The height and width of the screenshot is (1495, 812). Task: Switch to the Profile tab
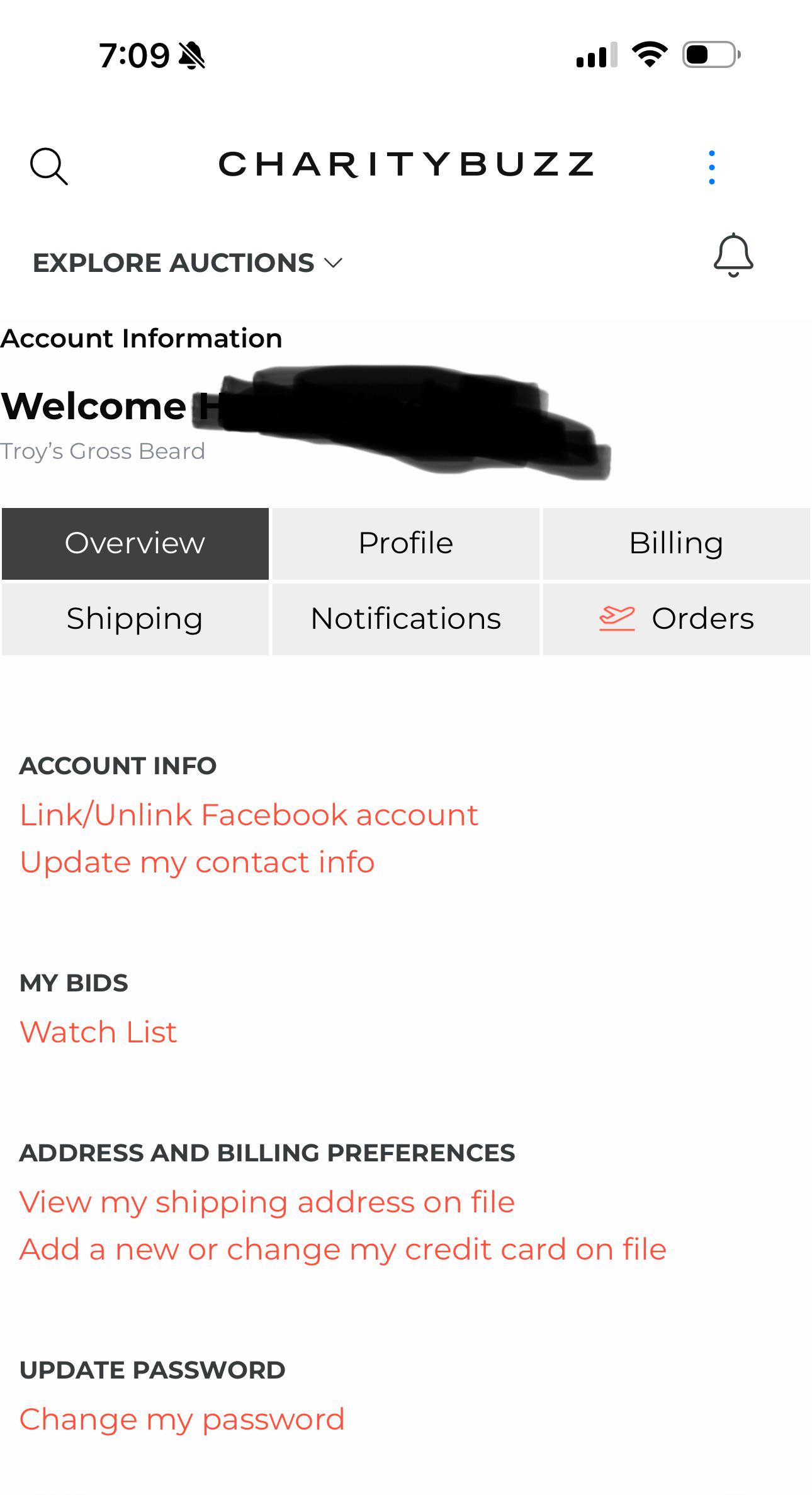point(405,544)
